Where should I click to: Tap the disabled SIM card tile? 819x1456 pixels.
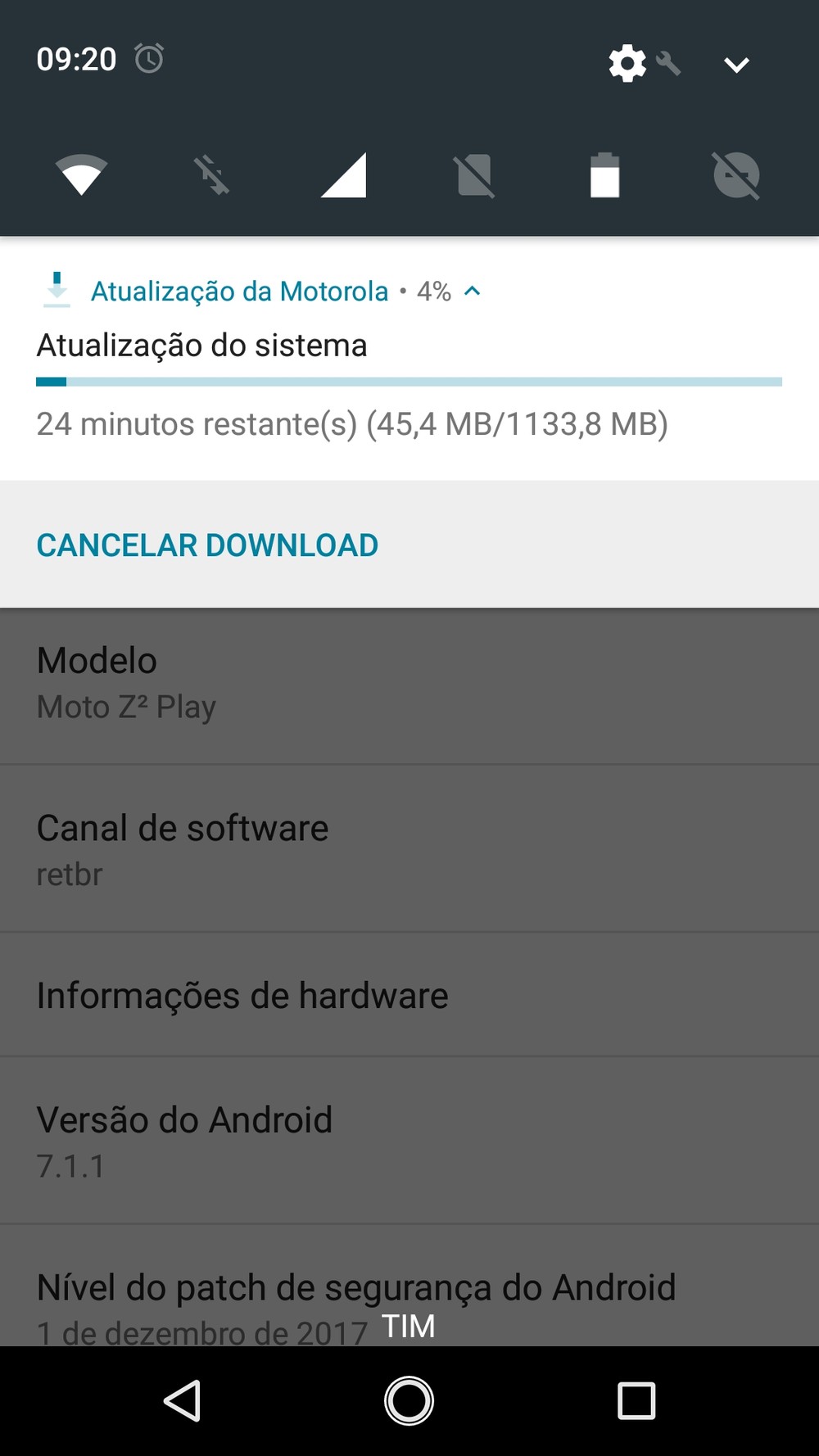coord(474,175)
